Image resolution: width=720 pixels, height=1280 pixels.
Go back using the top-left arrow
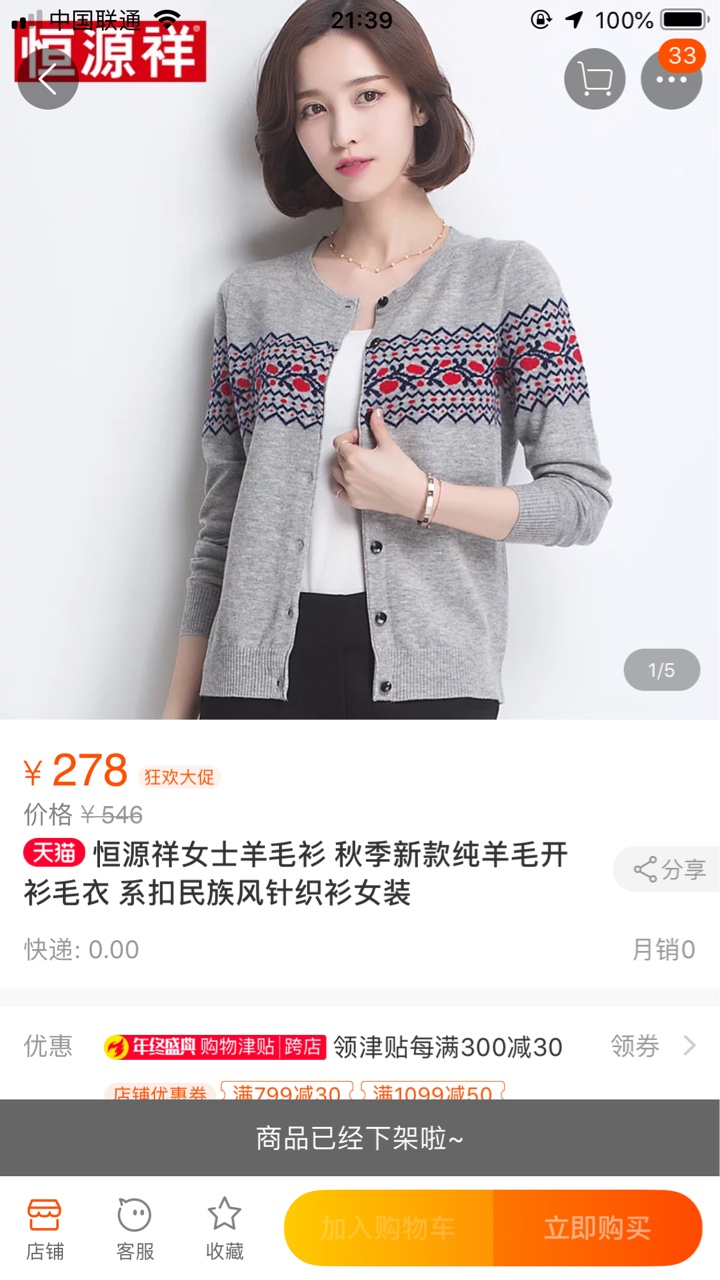tap(48, 78)
